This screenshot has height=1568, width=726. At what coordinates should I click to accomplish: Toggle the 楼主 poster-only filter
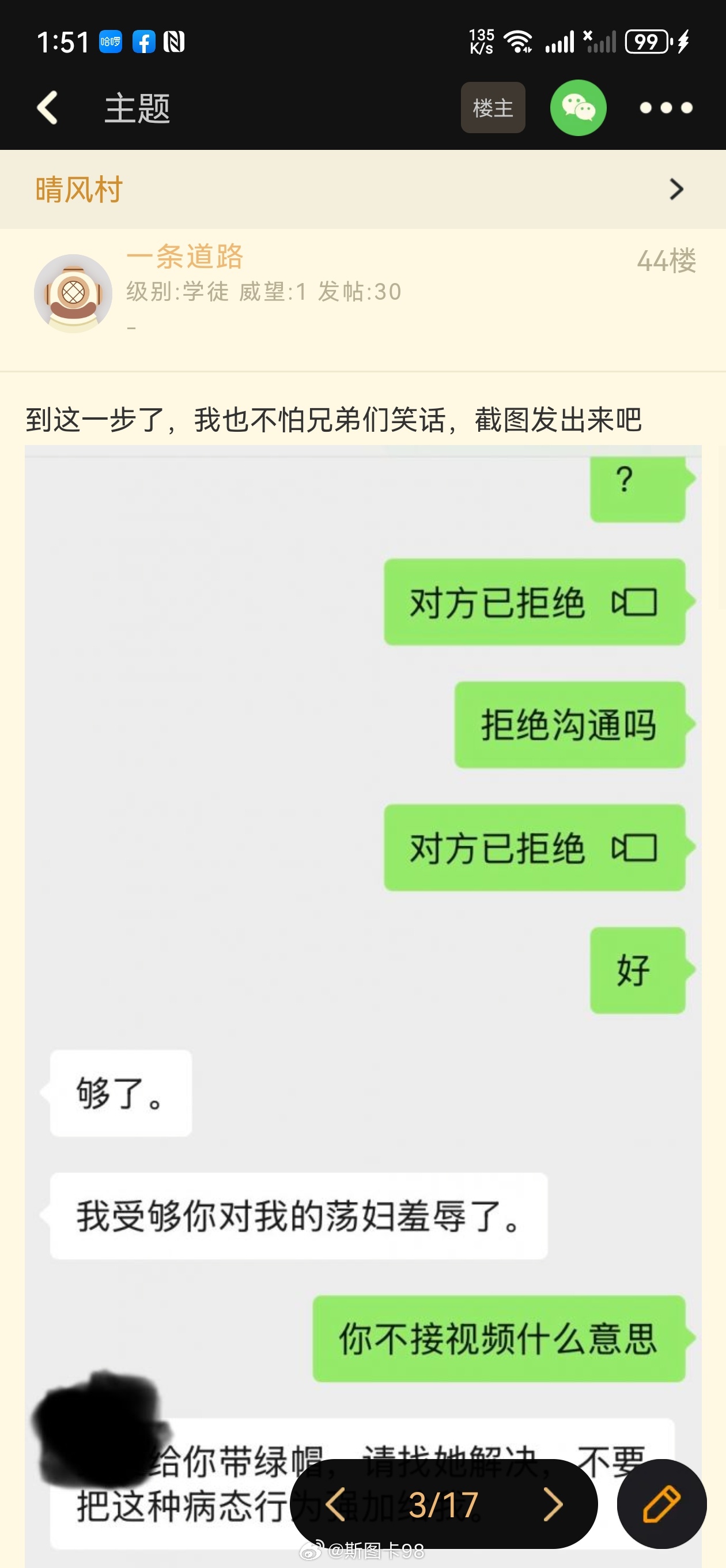[493, 107]
